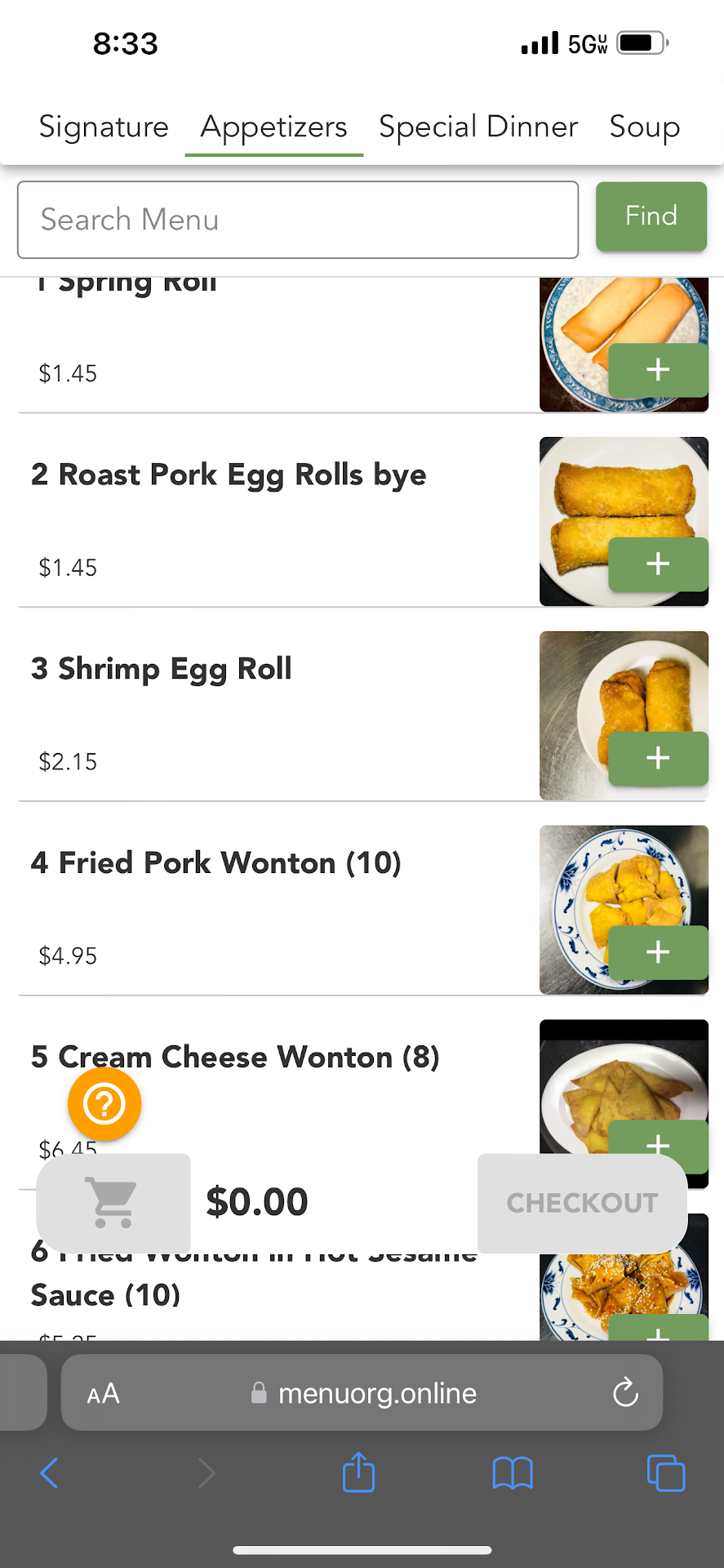
Task: Add 3 Shrimp Egg Roll to order
Action: [658, 759]
